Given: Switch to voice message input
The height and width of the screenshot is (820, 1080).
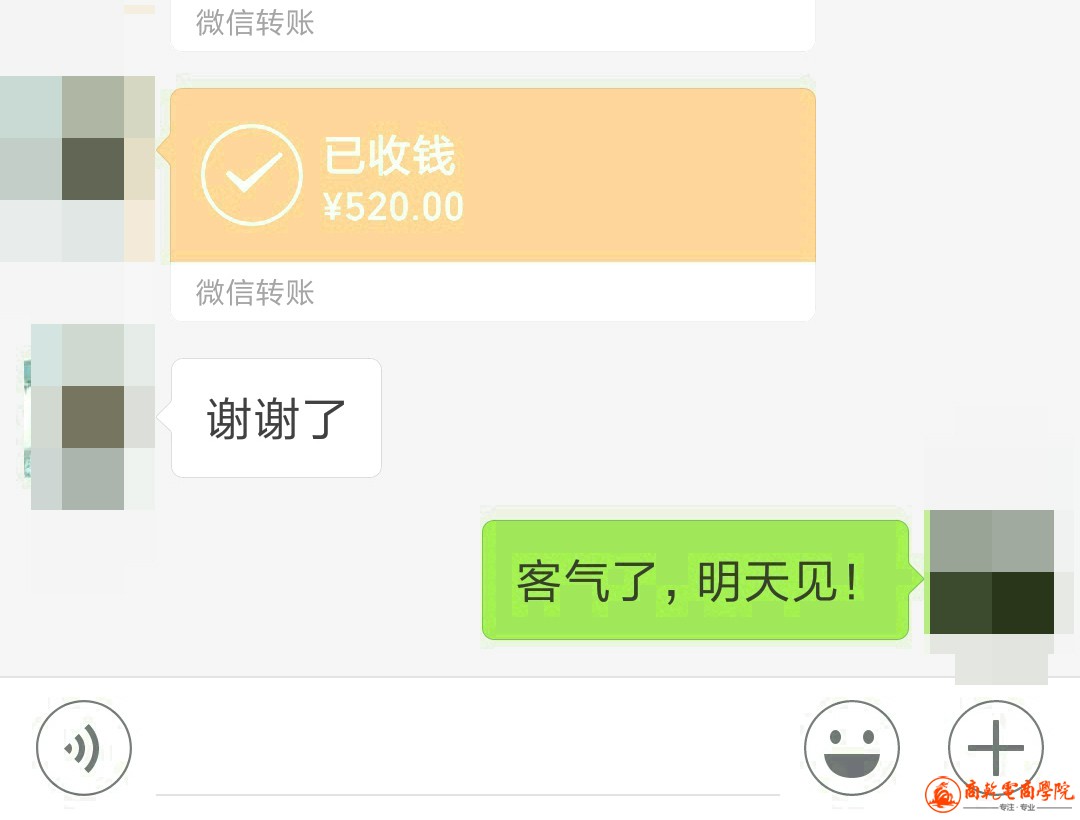Looking at the screenshot, I should point(84,748).
